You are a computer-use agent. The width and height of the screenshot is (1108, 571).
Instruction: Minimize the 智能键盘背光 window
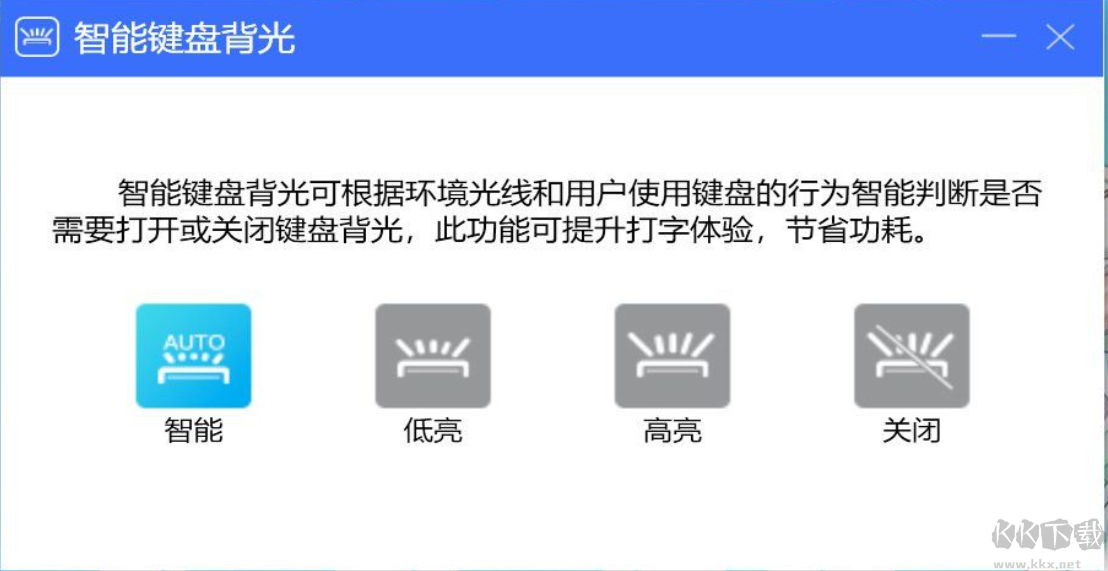[x=998, y=38]
